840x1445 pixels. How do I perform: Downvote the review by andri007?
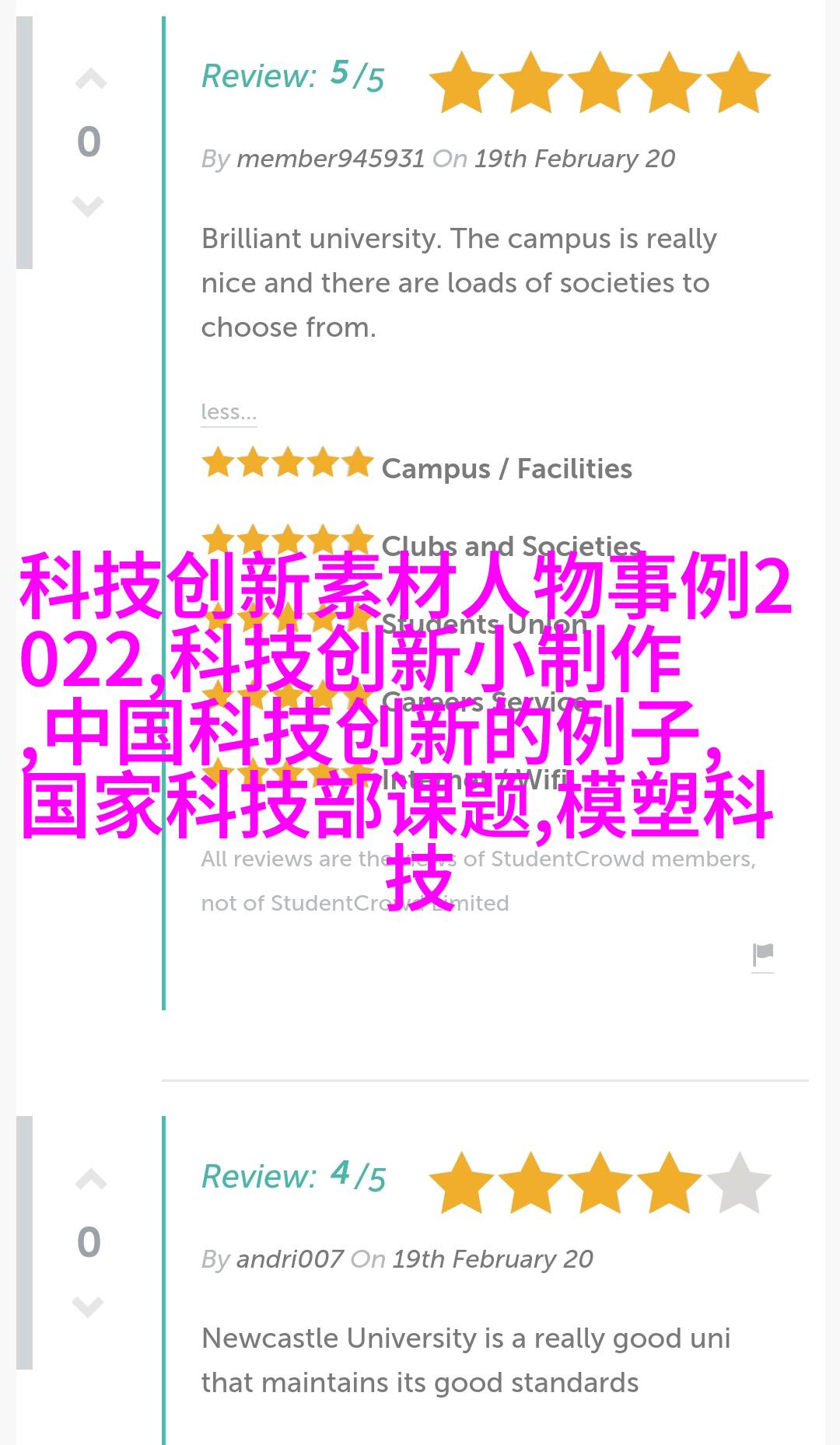[88, 1307]
